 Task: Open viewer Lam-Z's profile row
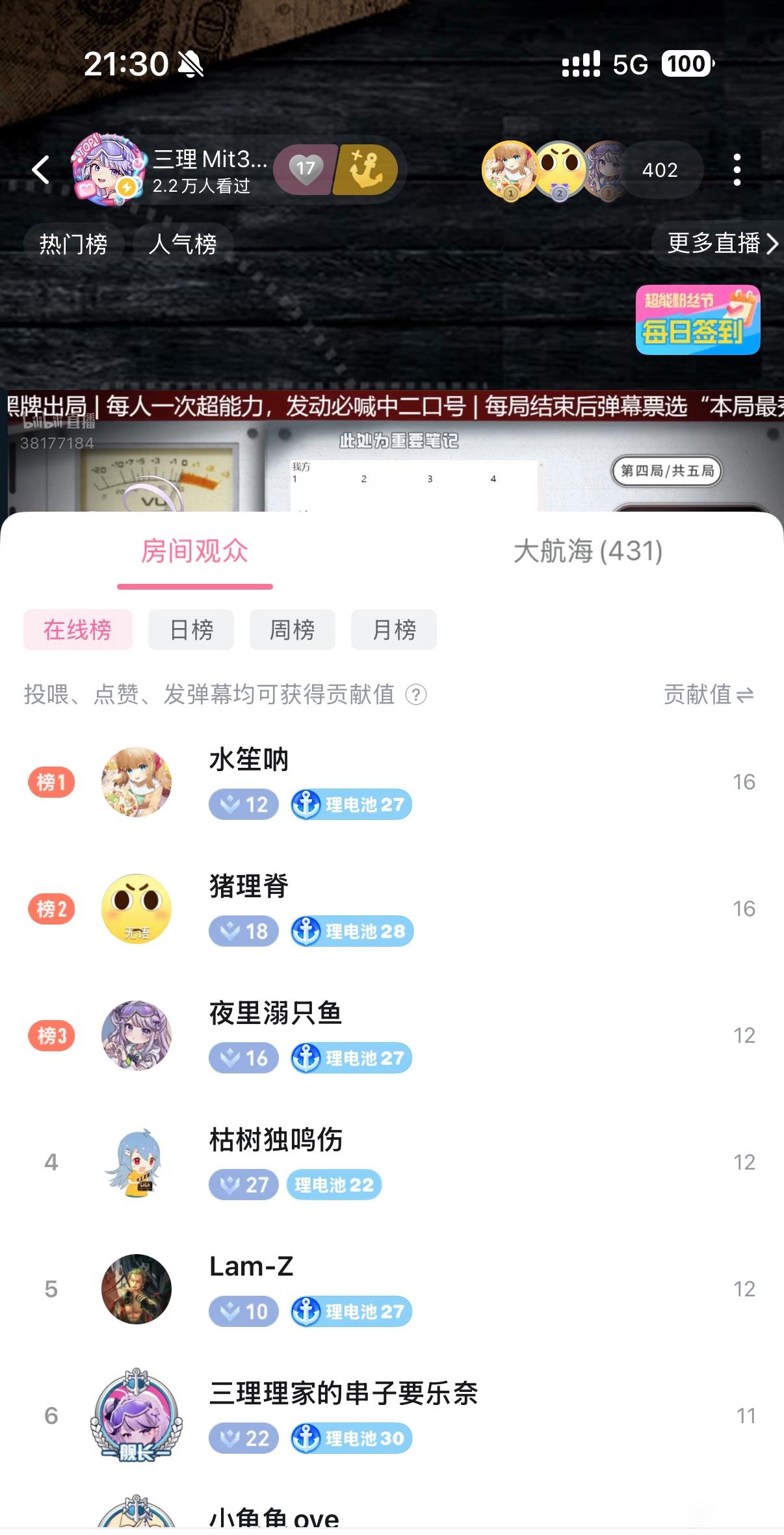pos(392,1289)
